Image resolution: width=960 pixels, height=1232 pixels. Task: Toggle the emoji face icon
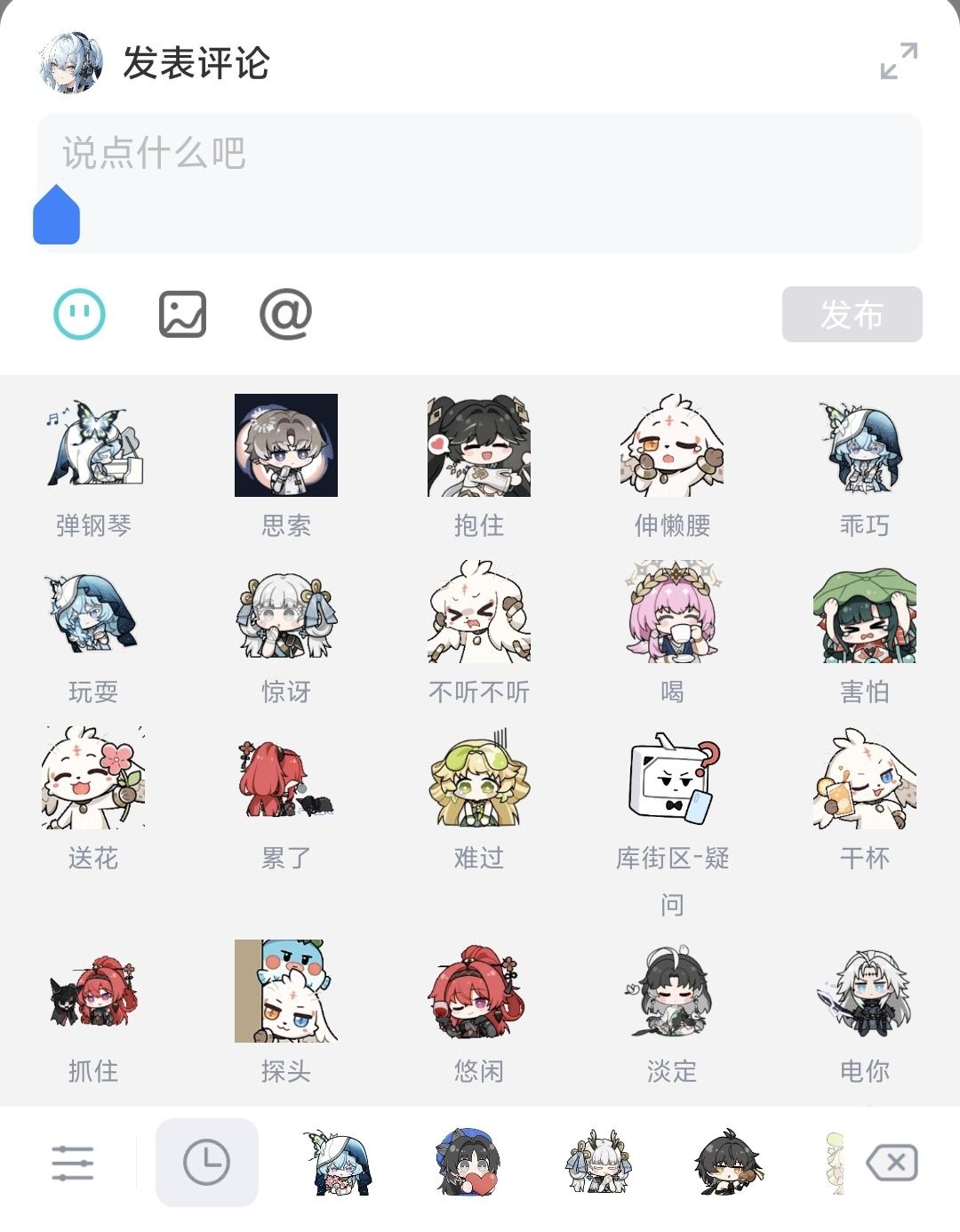coord(80,314)
